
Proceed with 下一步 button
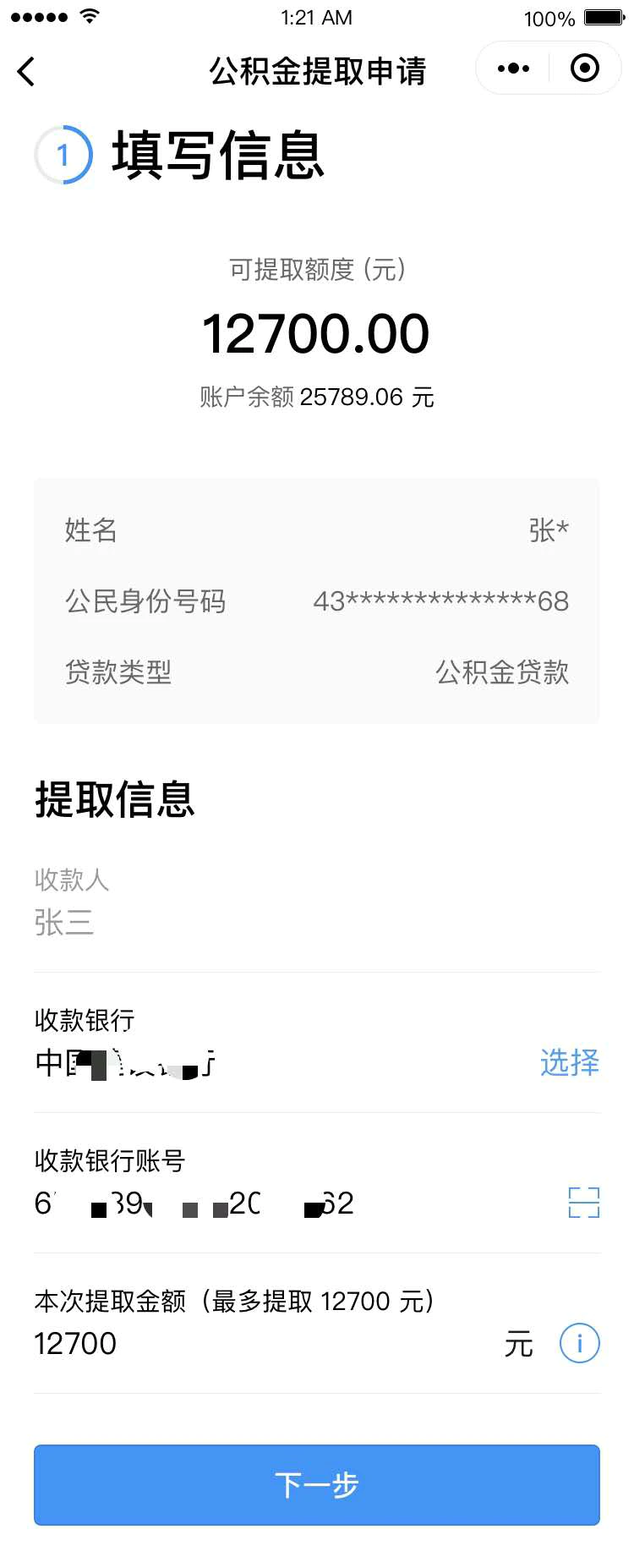pyautogui.click(x=317, y=1484)
